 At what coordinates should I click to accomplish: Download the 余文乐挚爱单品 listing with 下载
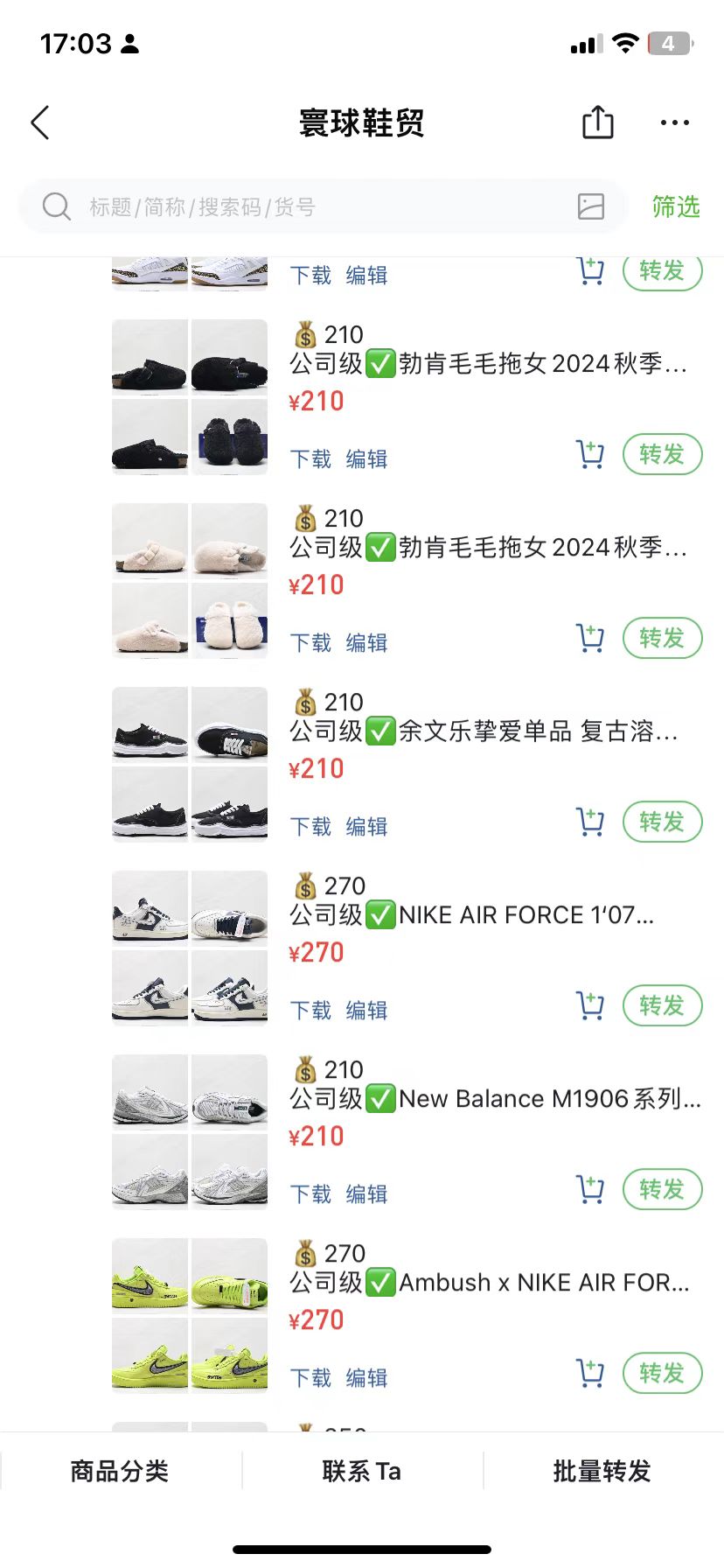click(x=310, y=826)
